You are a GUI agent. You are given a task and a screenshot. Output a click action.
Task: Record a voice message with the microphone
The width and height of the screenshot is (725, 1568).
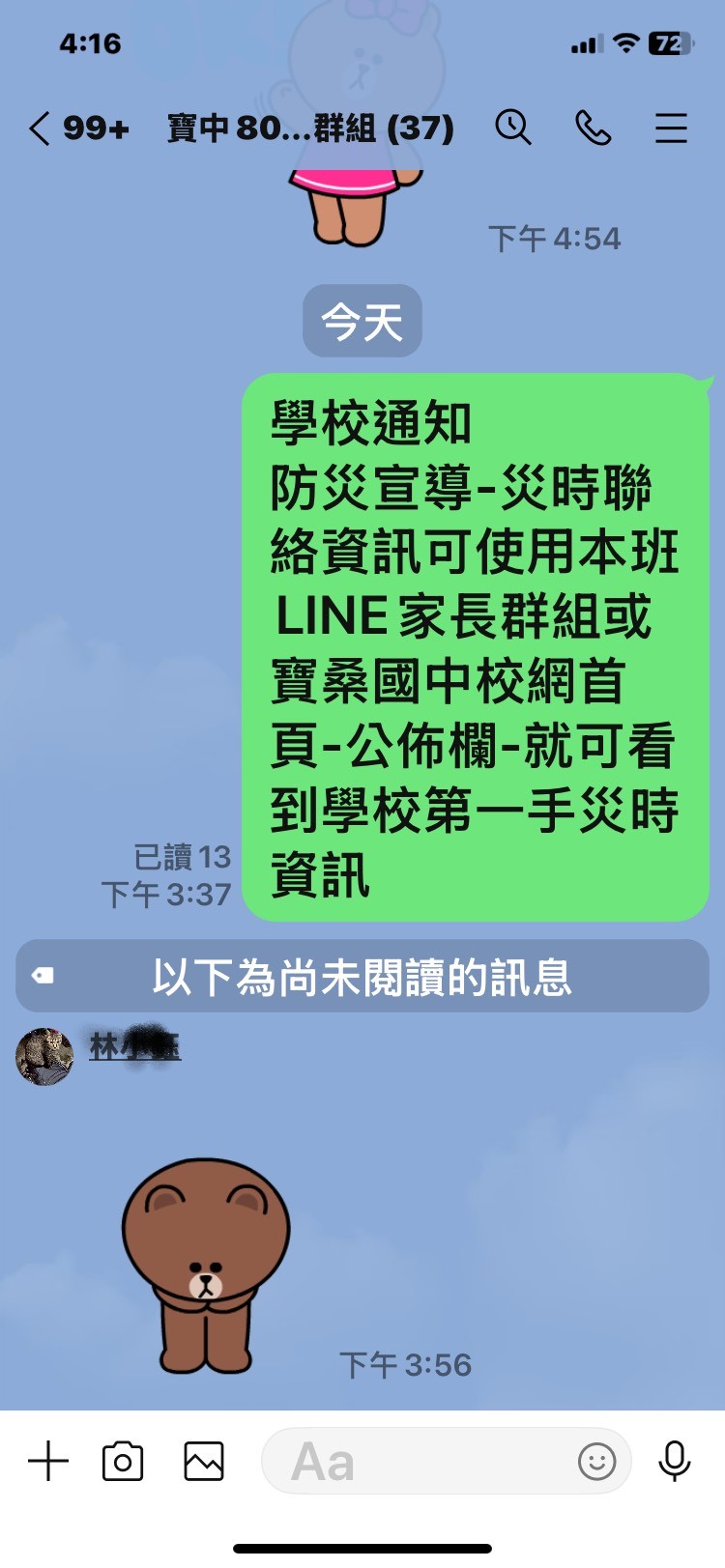click(x=674, y=1461)
